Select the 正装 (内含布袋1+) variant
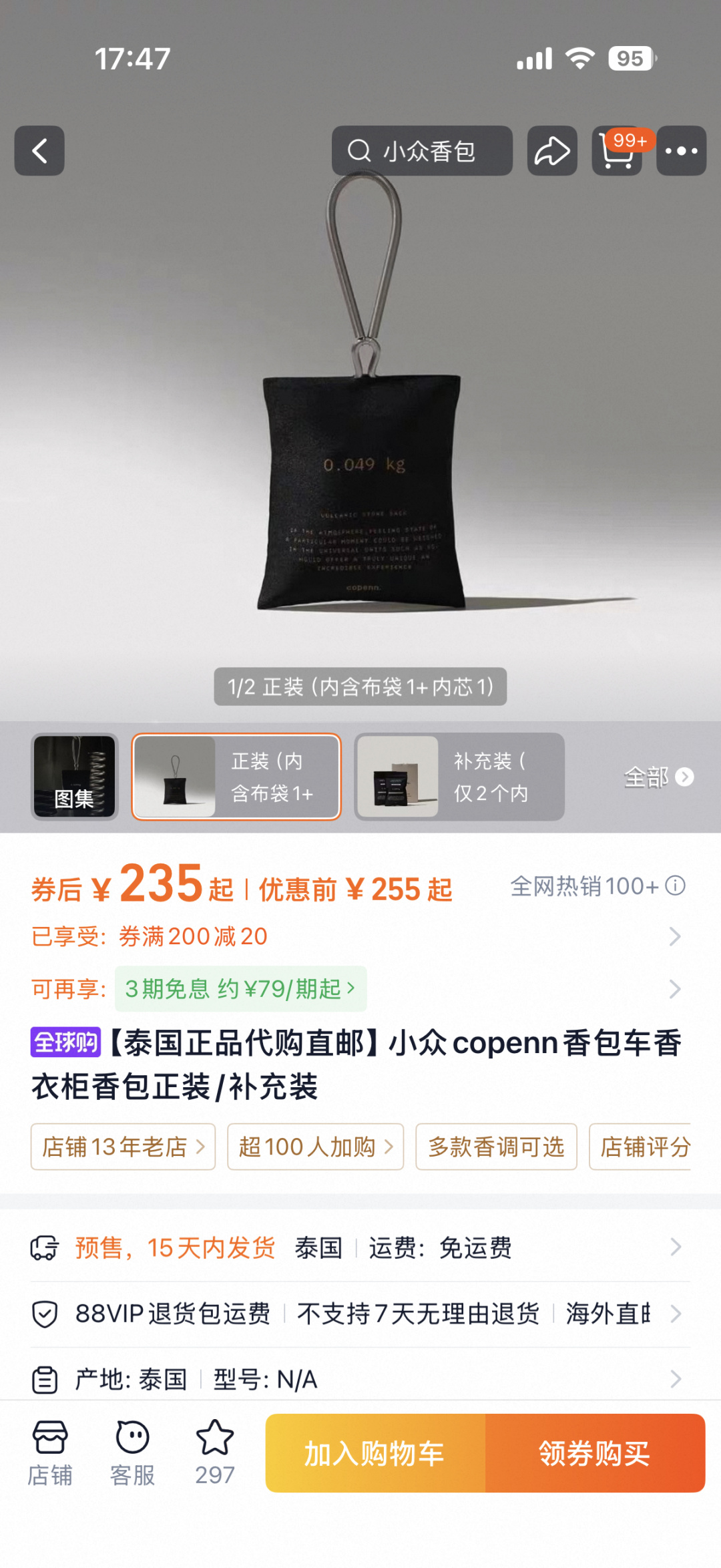 click(236, 777)
